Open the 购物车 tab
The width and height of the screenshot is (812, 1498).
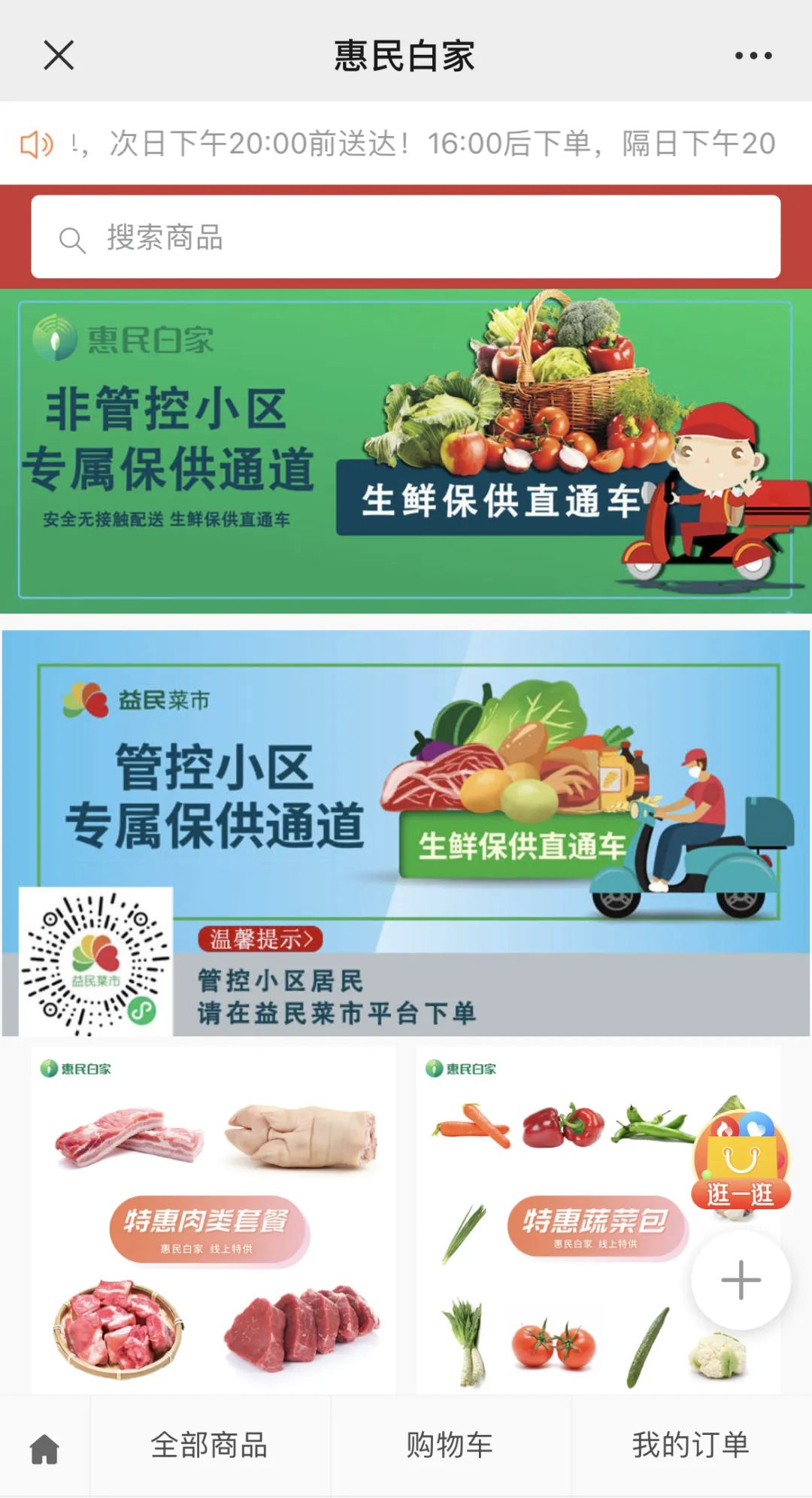450,1445
